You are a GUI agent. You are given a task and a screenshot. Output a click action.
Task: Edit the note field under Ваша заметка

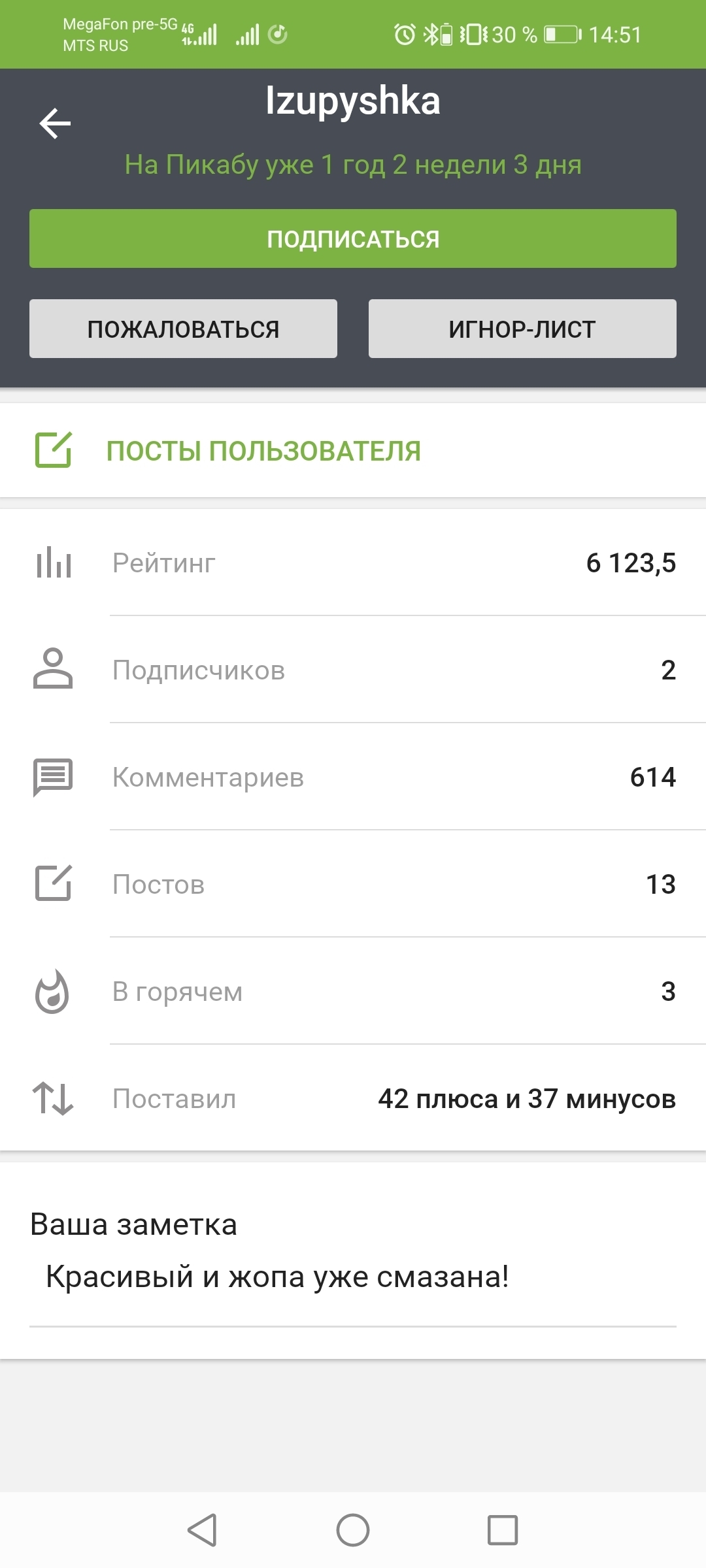tap(353, 1277)
